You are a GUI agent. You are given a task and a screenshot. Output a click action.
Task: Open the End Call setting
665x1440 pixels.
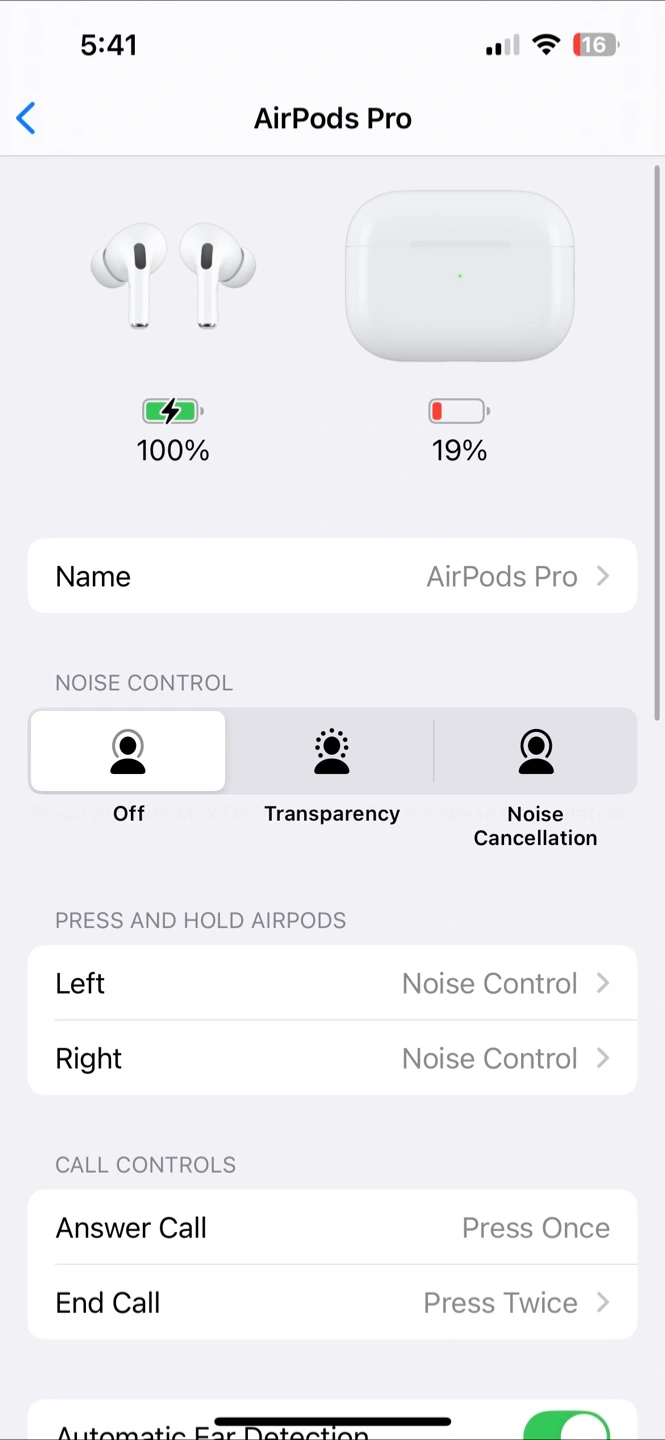tap(332, 1302)
